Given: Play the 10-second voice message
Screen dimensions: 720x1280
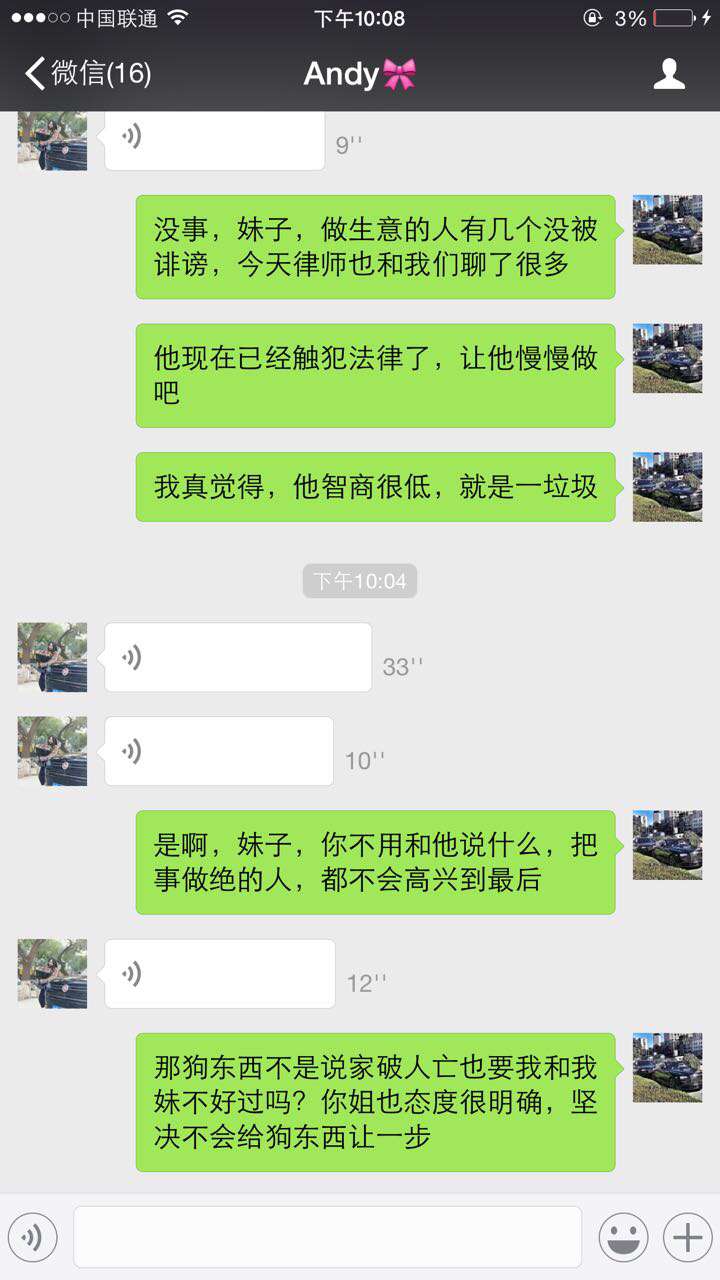Looking at the screenshot, I should pos(219,751).
